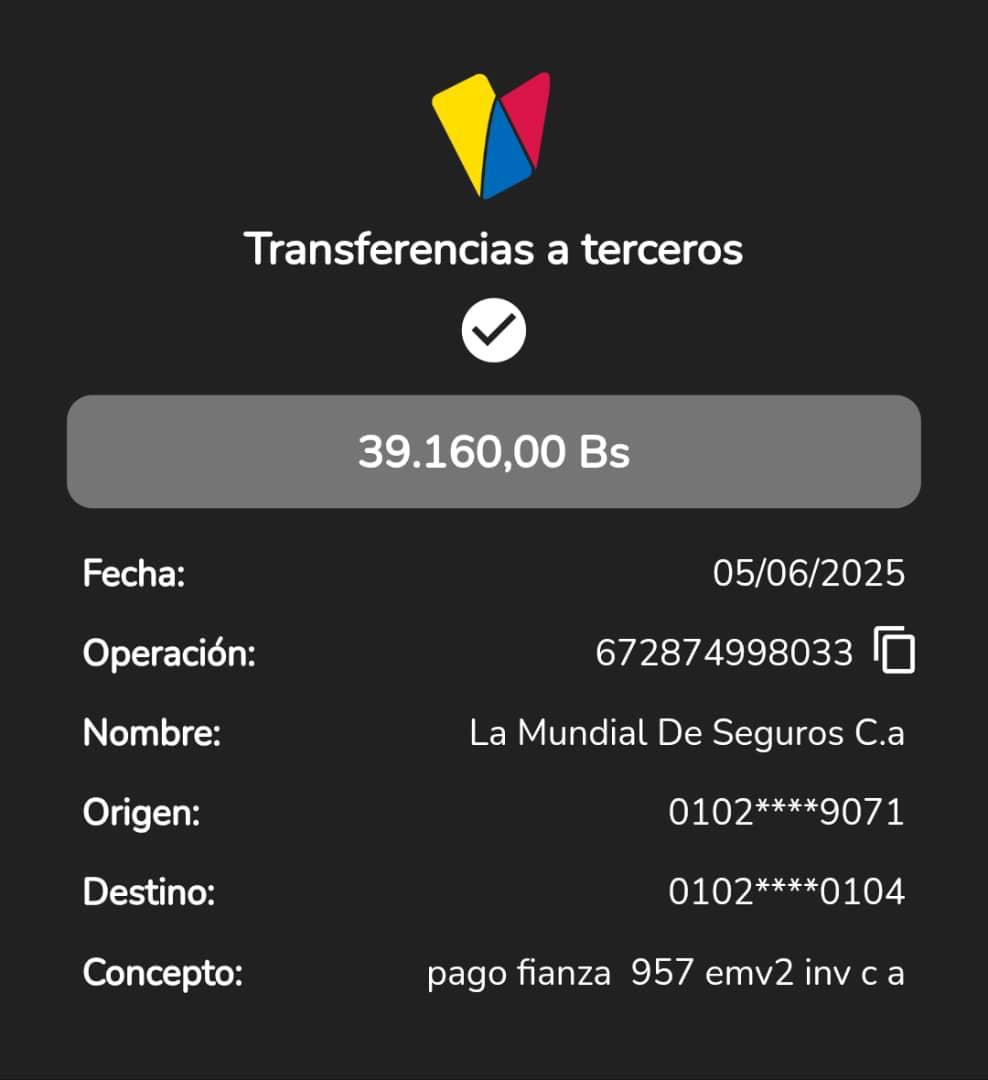The height and width of the screenshot is (1080, 988).
Task: Copy the operation number 672874998033
Action: [x=894, y=652]
